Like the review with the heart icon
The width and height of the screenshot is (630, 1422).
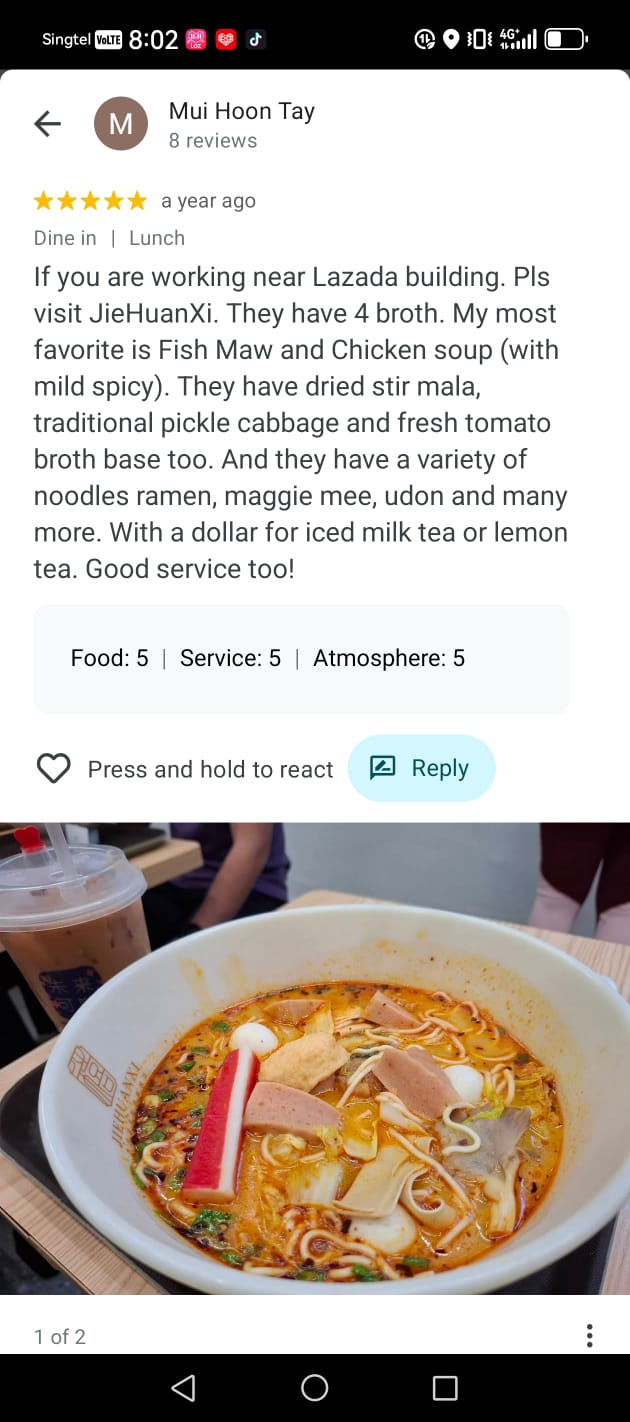pyautogui.click(x=53, y=768)
